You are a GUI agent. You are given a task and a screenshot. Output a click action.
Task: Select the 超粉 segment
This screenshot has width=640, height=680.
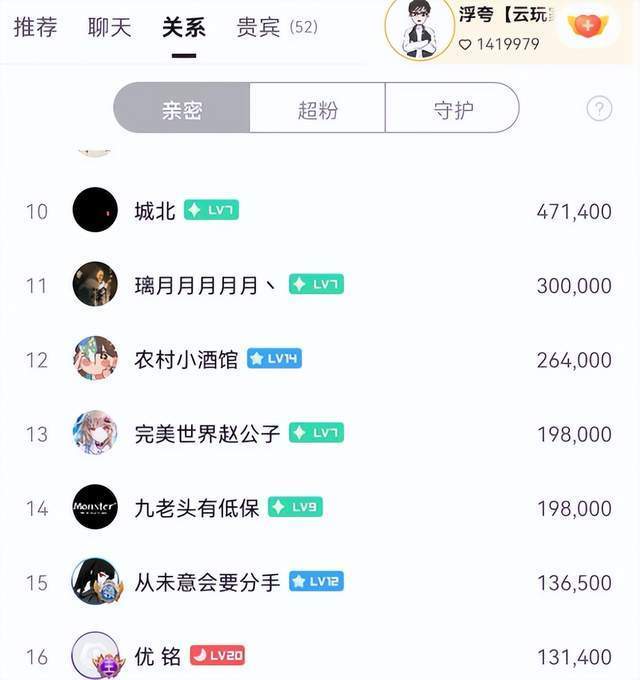point(317,108)
